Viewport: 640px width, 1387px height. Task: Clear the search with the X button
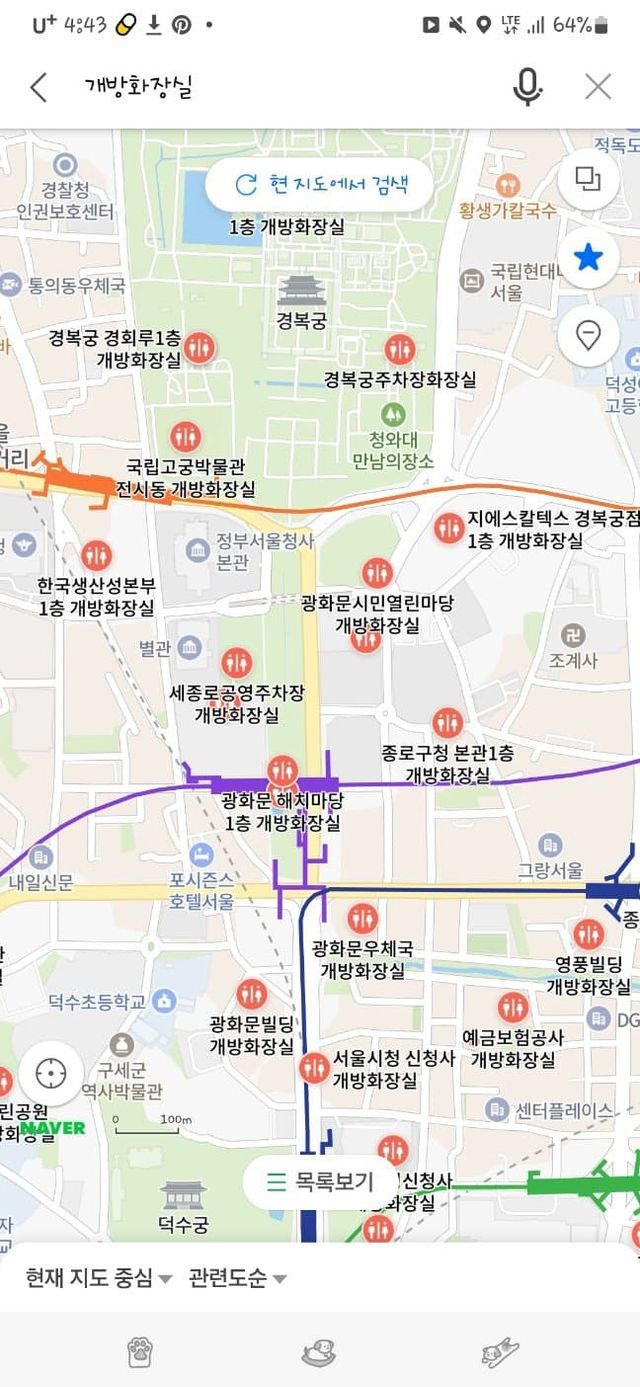[598, 87]
